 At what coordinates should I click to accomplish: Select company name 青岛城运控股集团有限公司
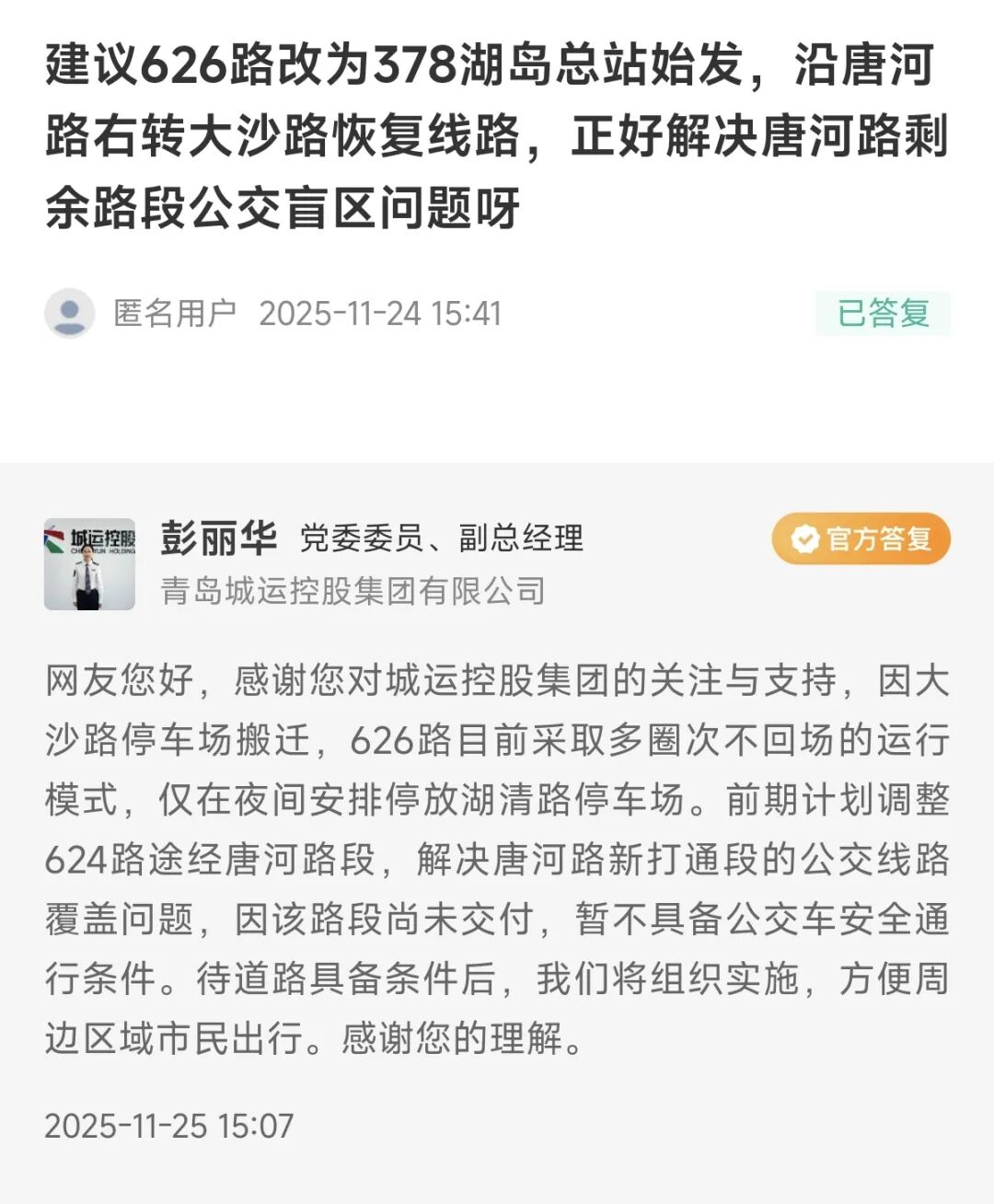350,594
